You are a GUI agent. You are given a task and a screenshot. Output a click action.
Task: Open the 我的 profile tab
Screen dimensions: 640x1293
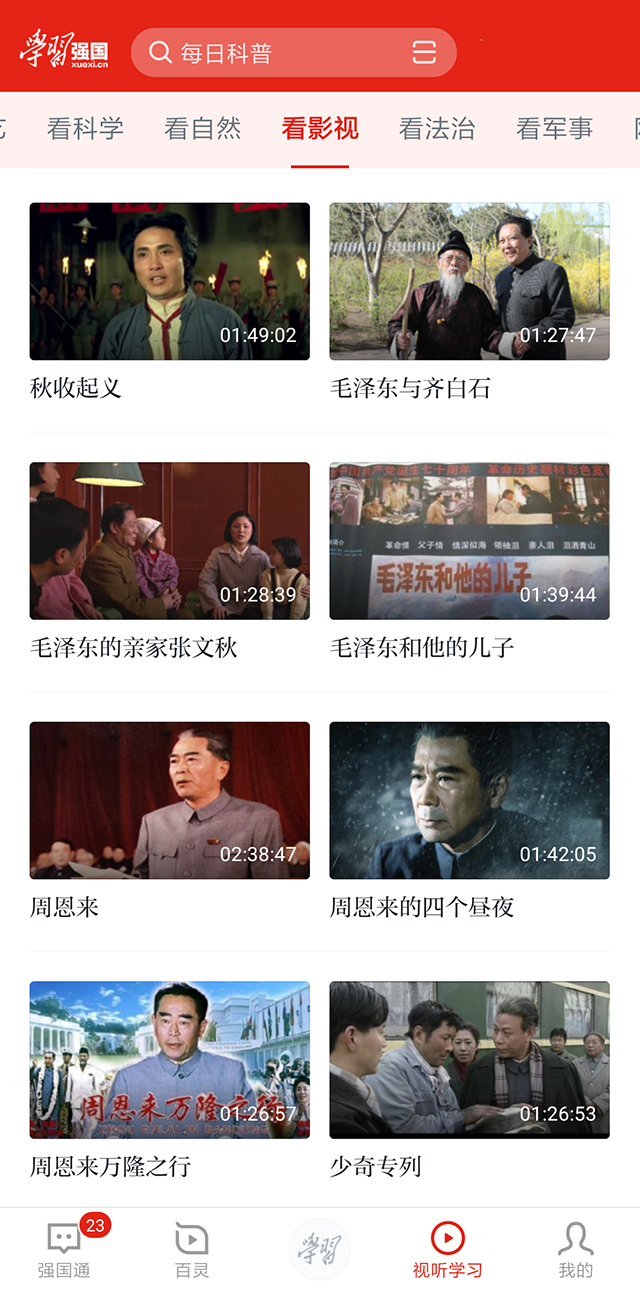pyautogui.click(x=575, y=1250)
